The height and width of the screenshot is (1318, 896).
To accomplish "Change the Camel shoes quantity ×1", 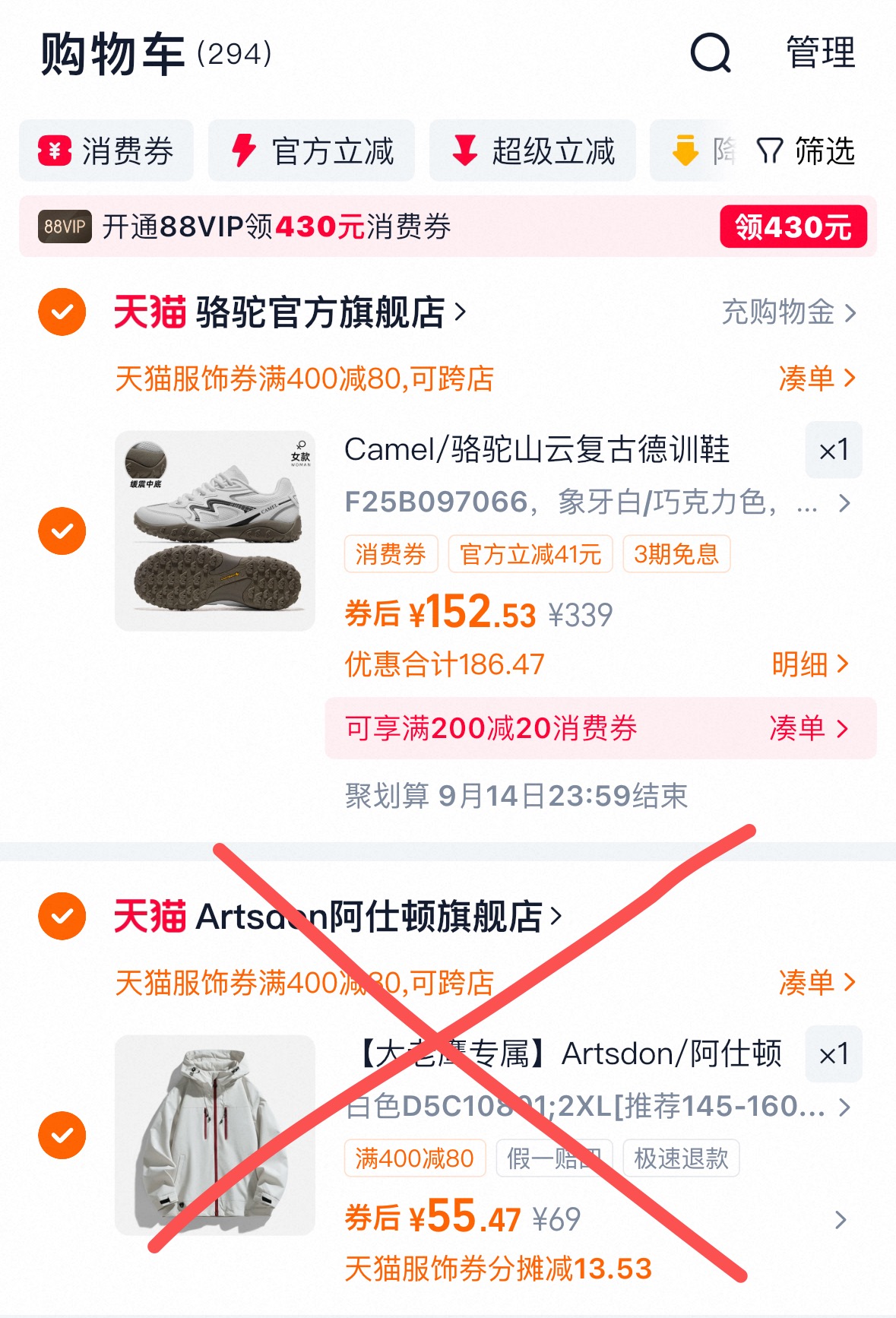I will pos(833,450).
